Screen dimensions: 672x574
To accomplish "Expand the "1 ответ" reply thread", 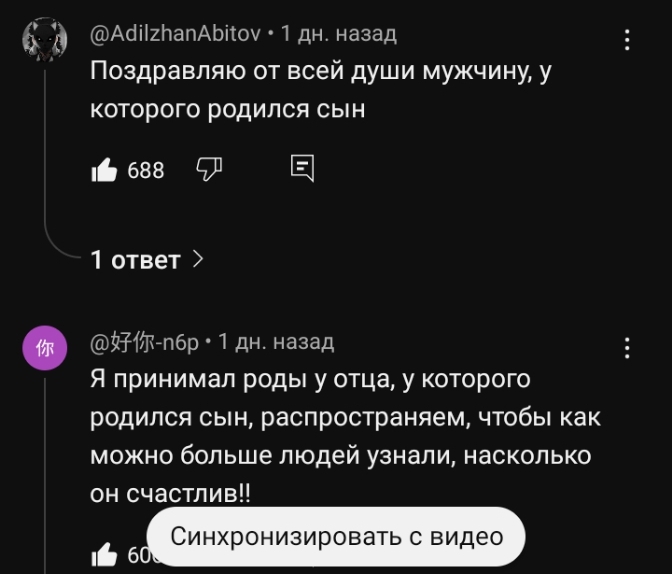I will point(146,260).
